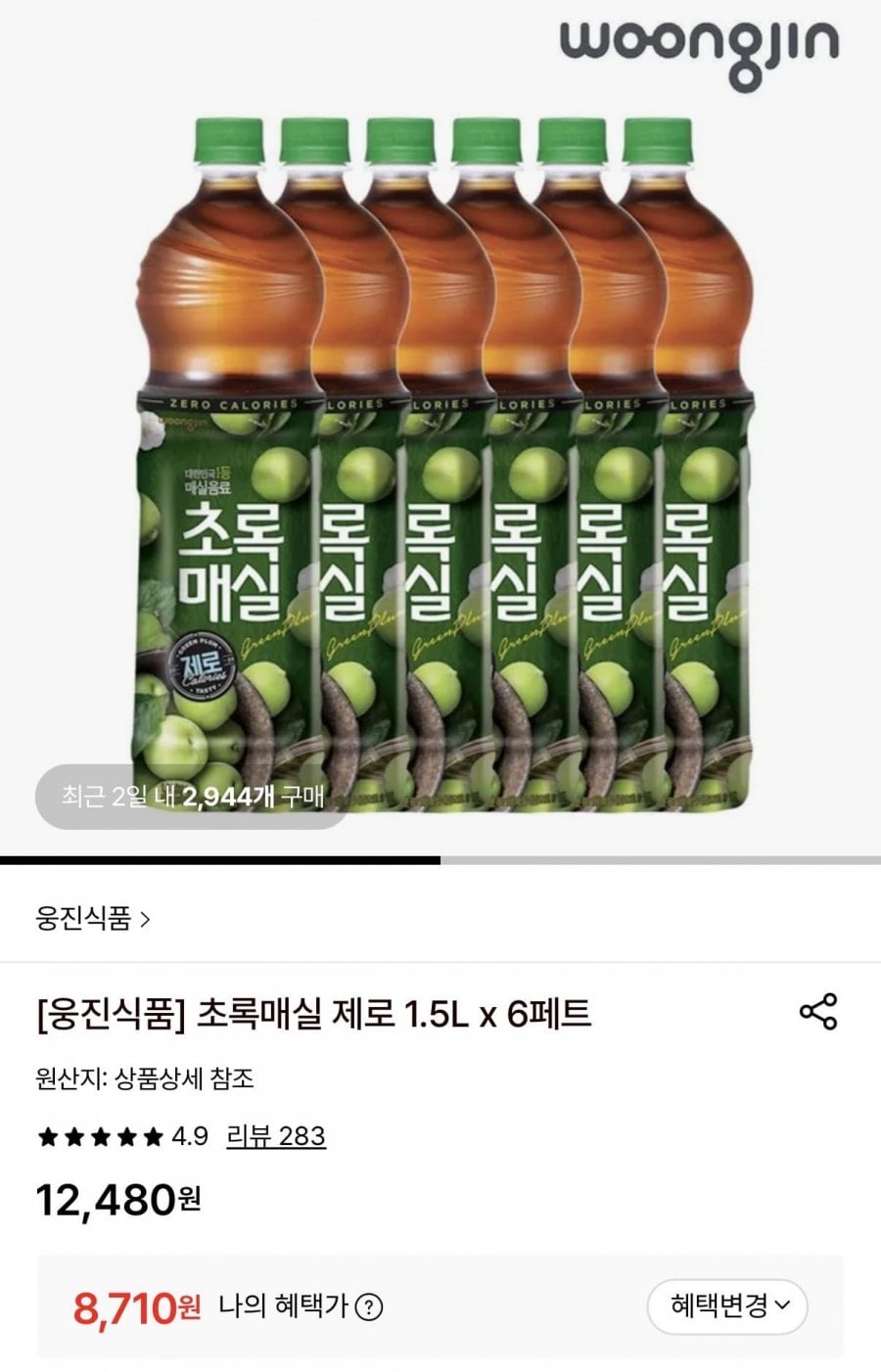Screen dimensions: 881x1372
Task: Open the 웅진식품 brand store link
Action: pyautogui.click(x=93, y=919)
